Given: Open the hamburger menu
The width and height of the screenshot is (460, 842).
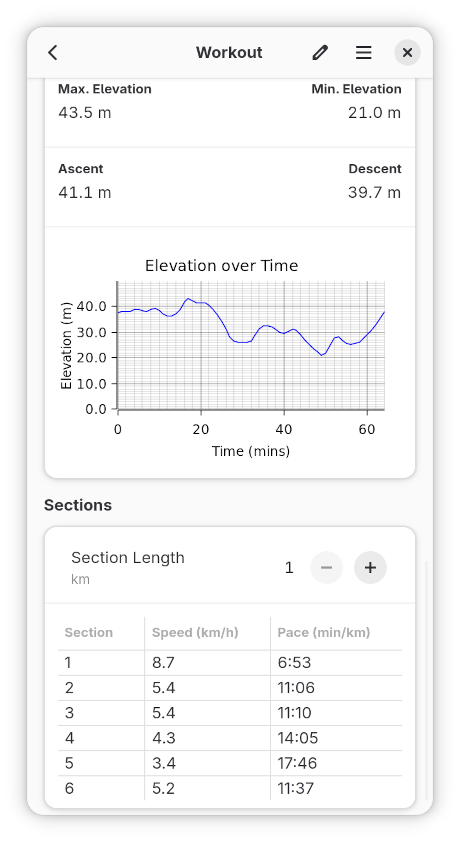Looking at the screenshot, I should [363, 53].
